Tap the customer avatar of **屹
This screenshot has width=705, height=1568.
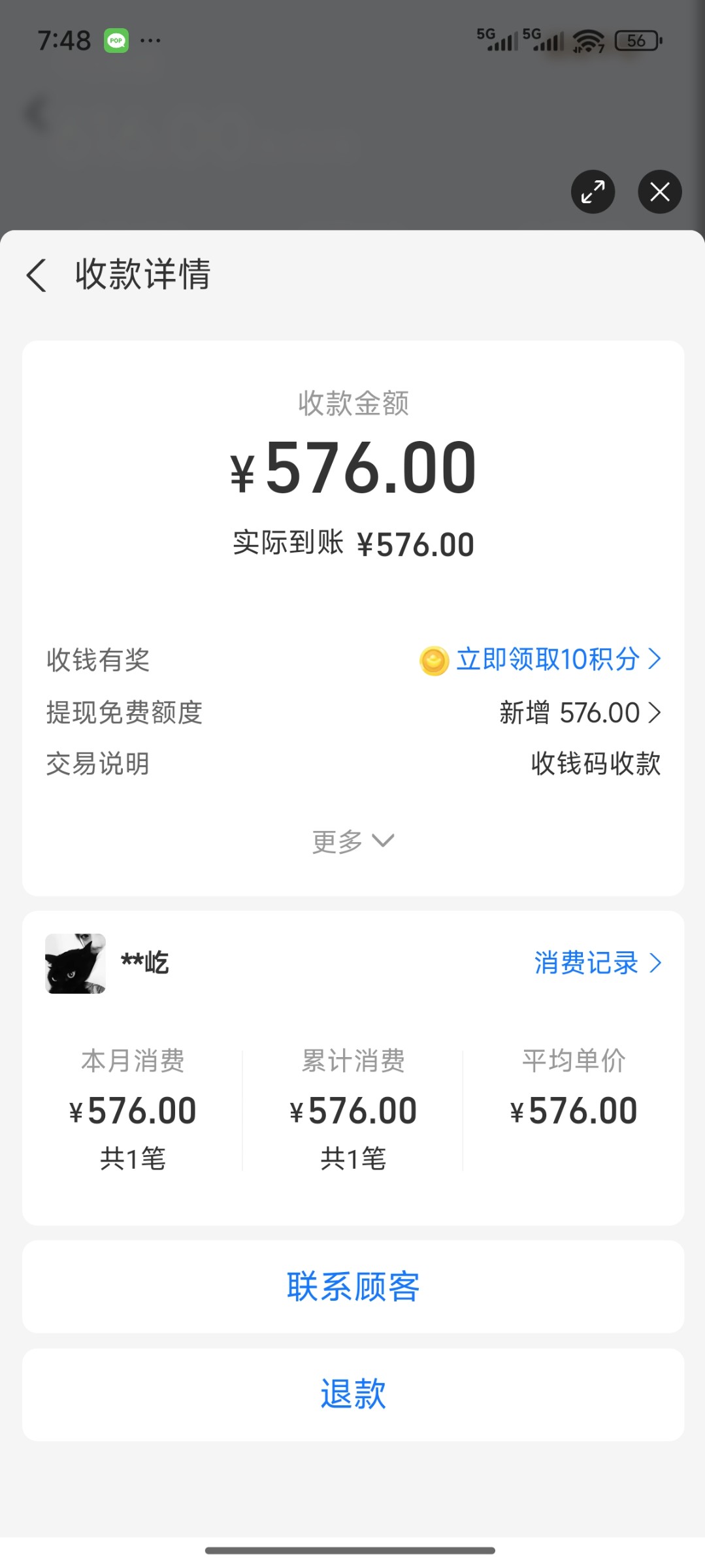pos(74,963)
